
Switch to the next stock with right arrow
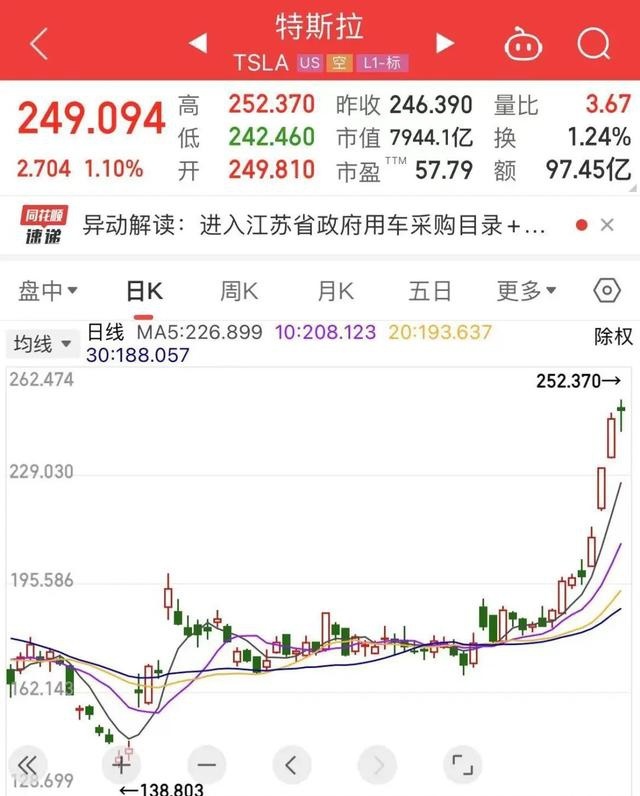click(445, 43)
